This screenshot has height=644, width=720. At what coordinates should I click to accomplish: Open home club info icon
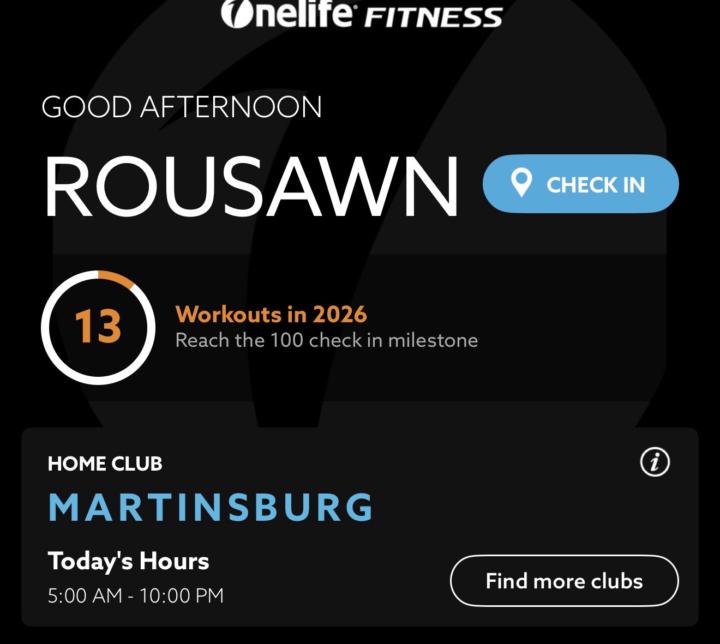coord(655,462)
